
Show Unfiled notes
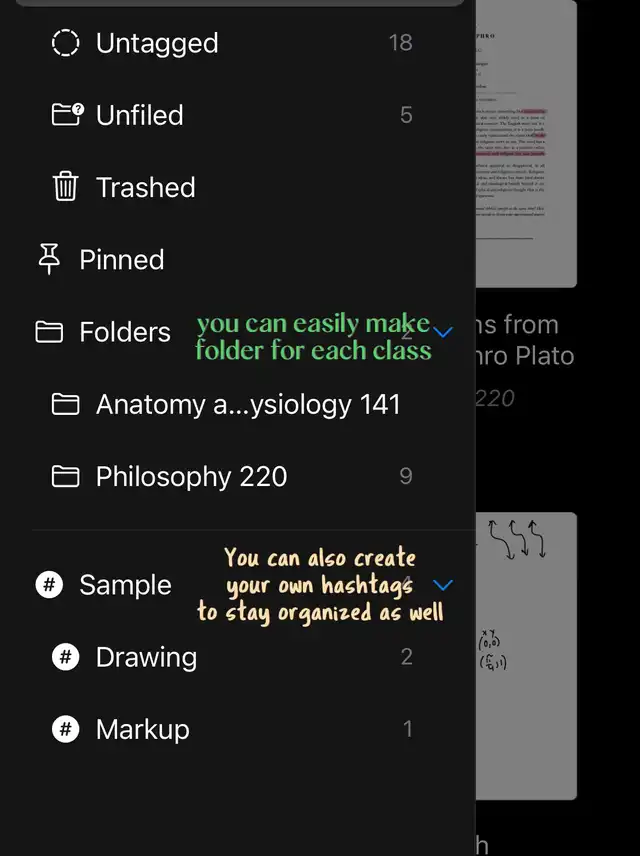[x=139, y=115]
